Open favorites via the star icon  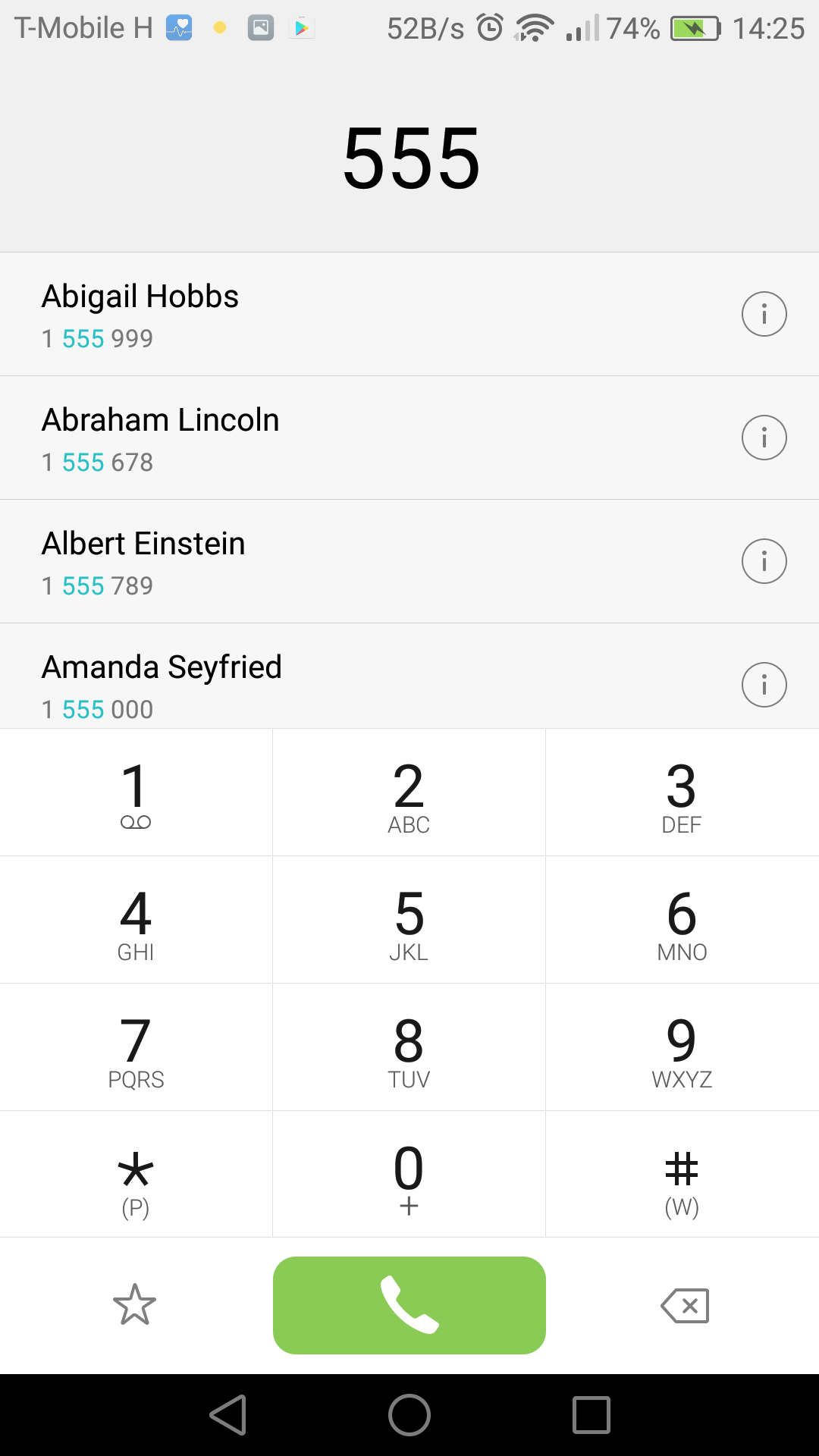[x=134, y=1305]
